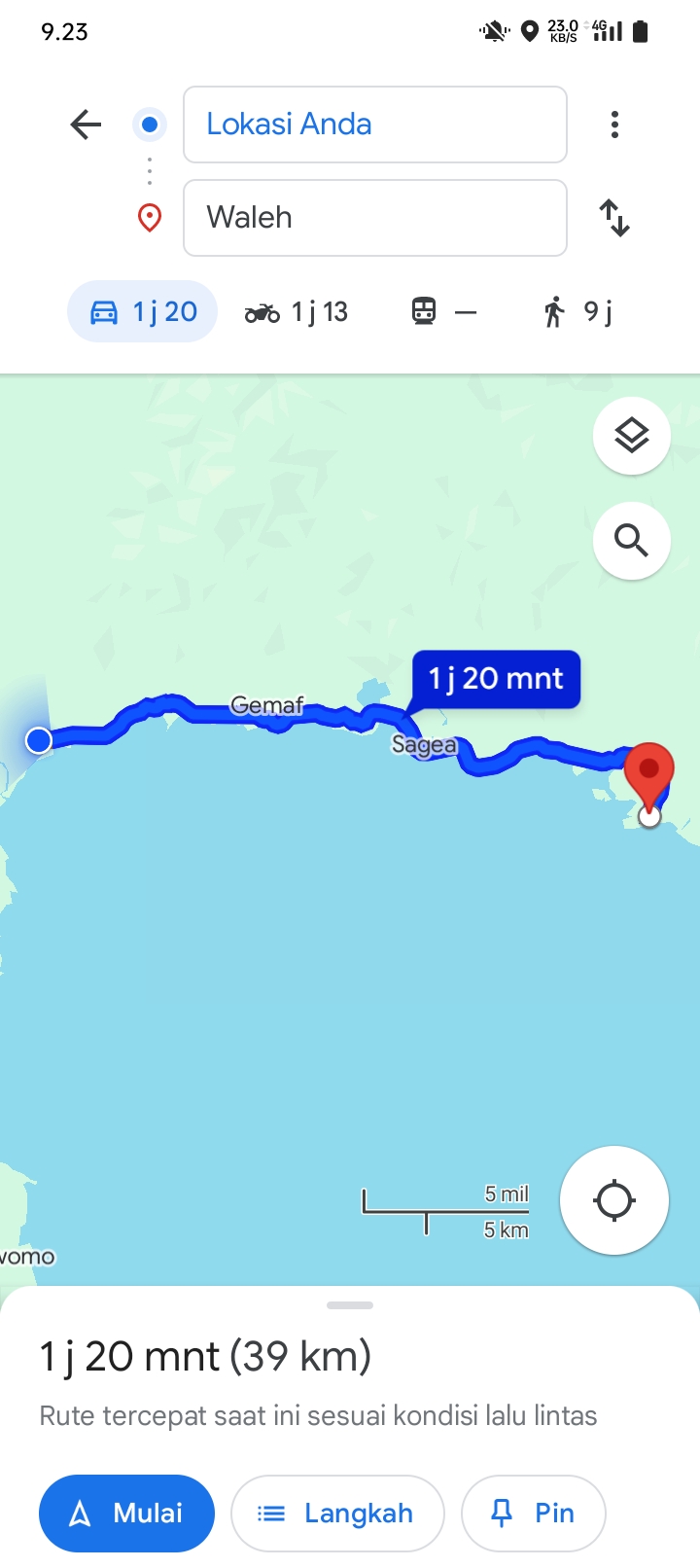Tap the red destination marker on map
The image size is (700, 1568).
coord(648,774)
